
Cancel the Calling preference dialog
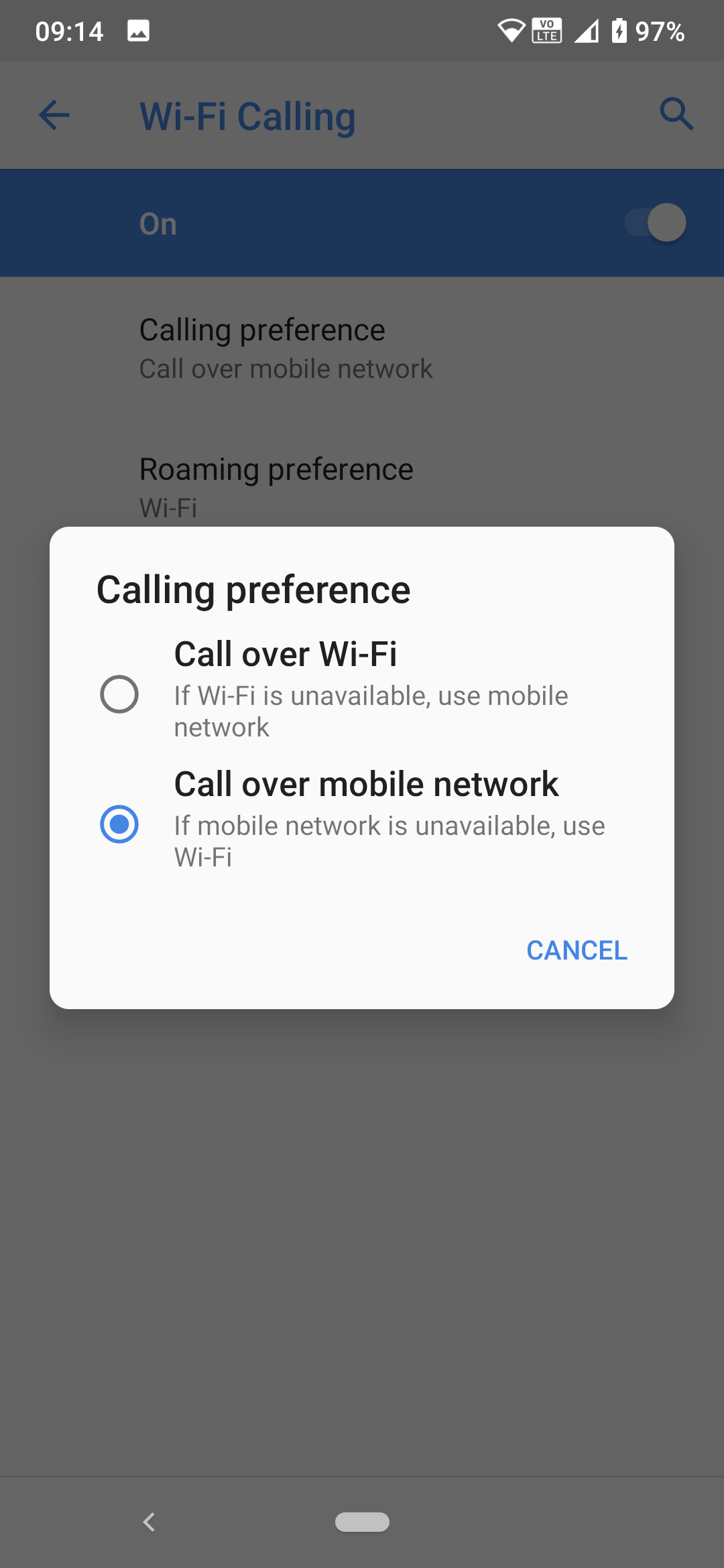pyautogui.click(x=577, y=950)
